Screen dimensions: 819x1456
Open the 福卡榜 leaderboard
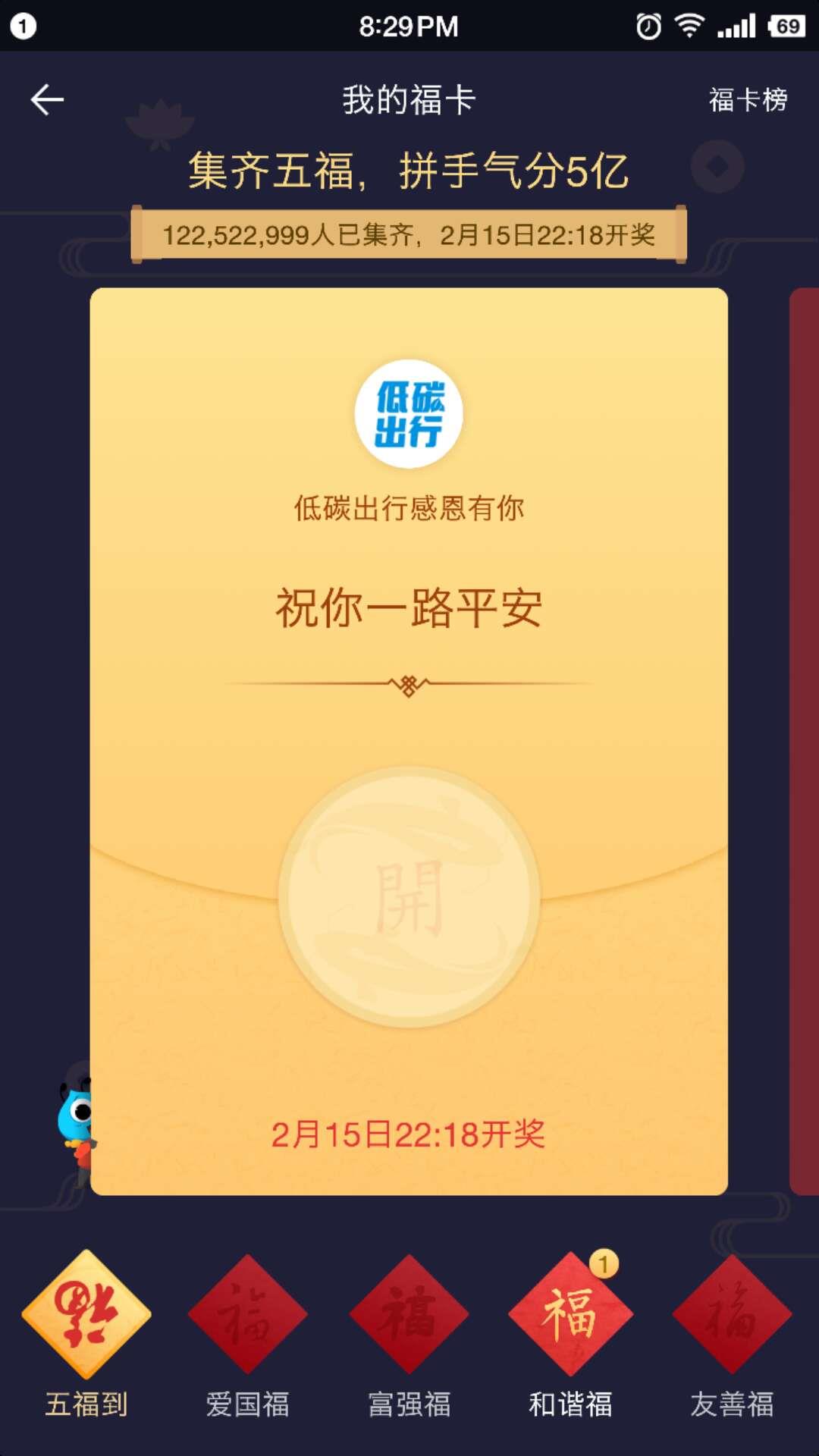pyautogui.click(x=748, y=99)
